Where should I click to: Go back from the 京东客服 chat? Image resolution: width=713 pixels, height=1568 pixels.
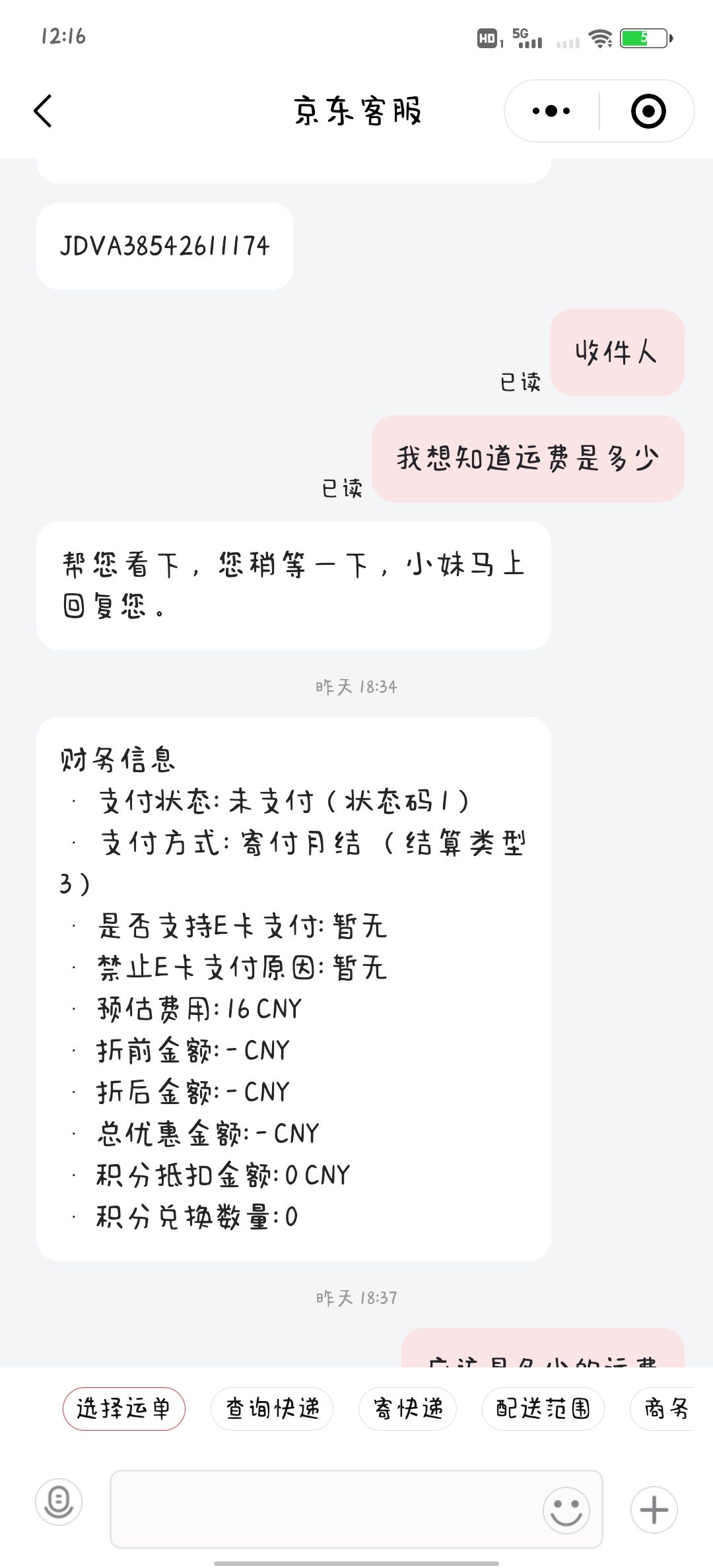44,111
